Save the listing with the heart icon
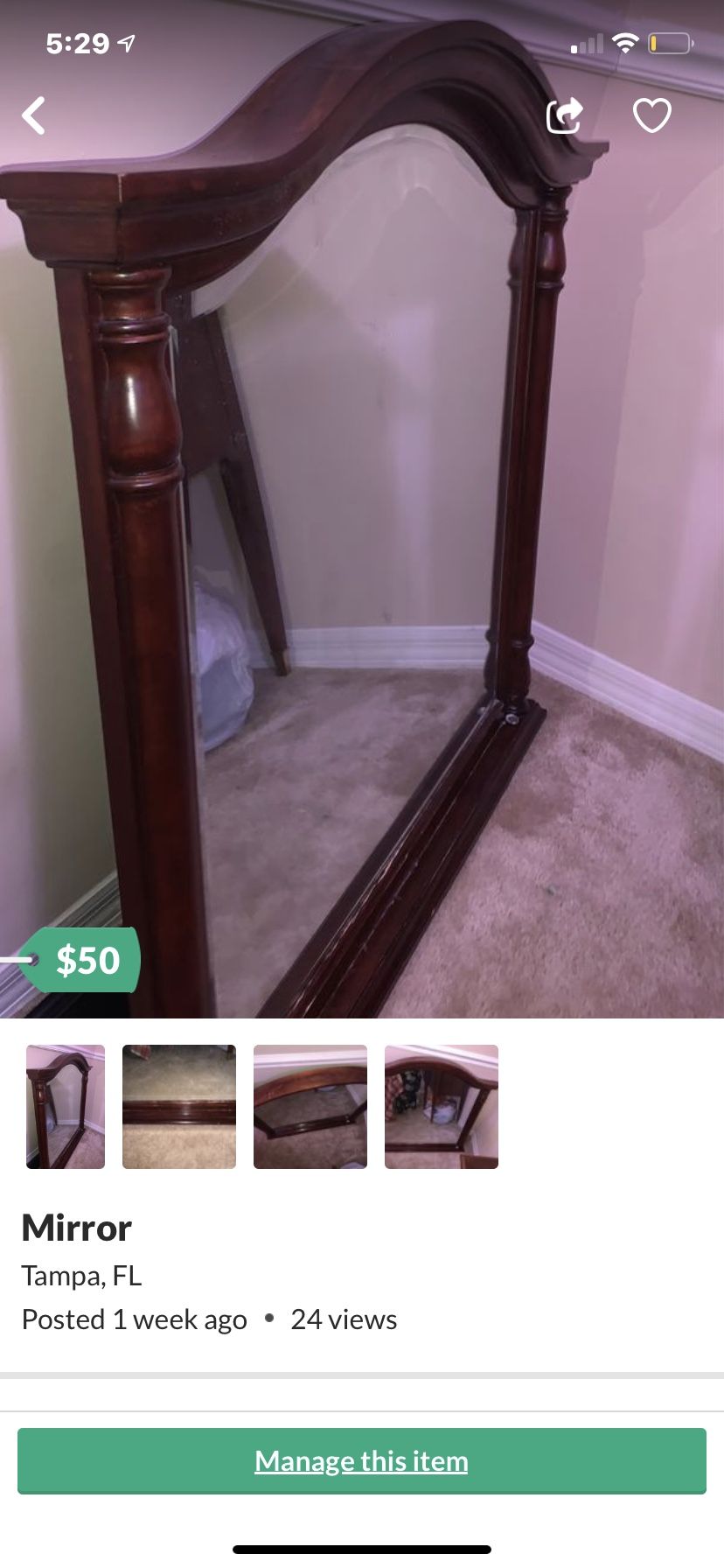The height and width of the screenshot is (1568, 724). 652,115
